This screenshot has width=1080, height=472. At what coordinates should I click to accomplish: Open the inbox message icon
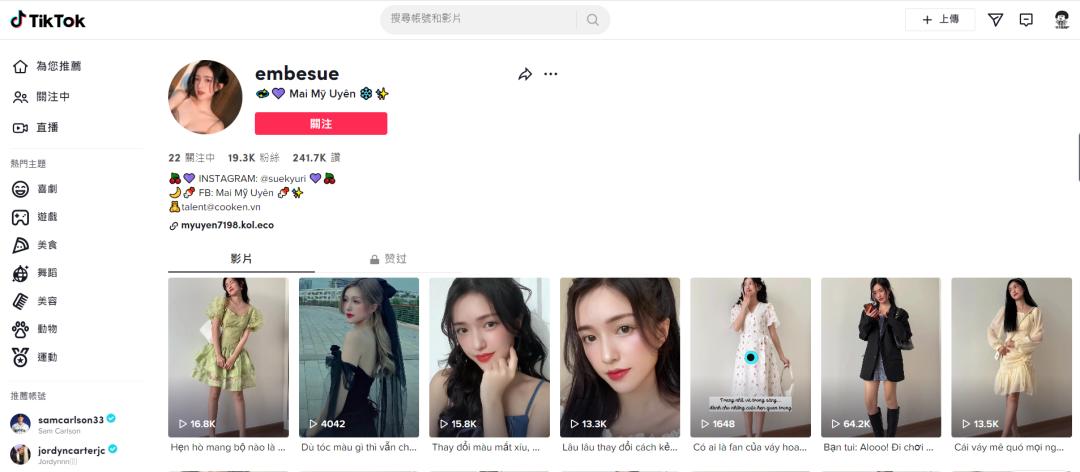1026,19
